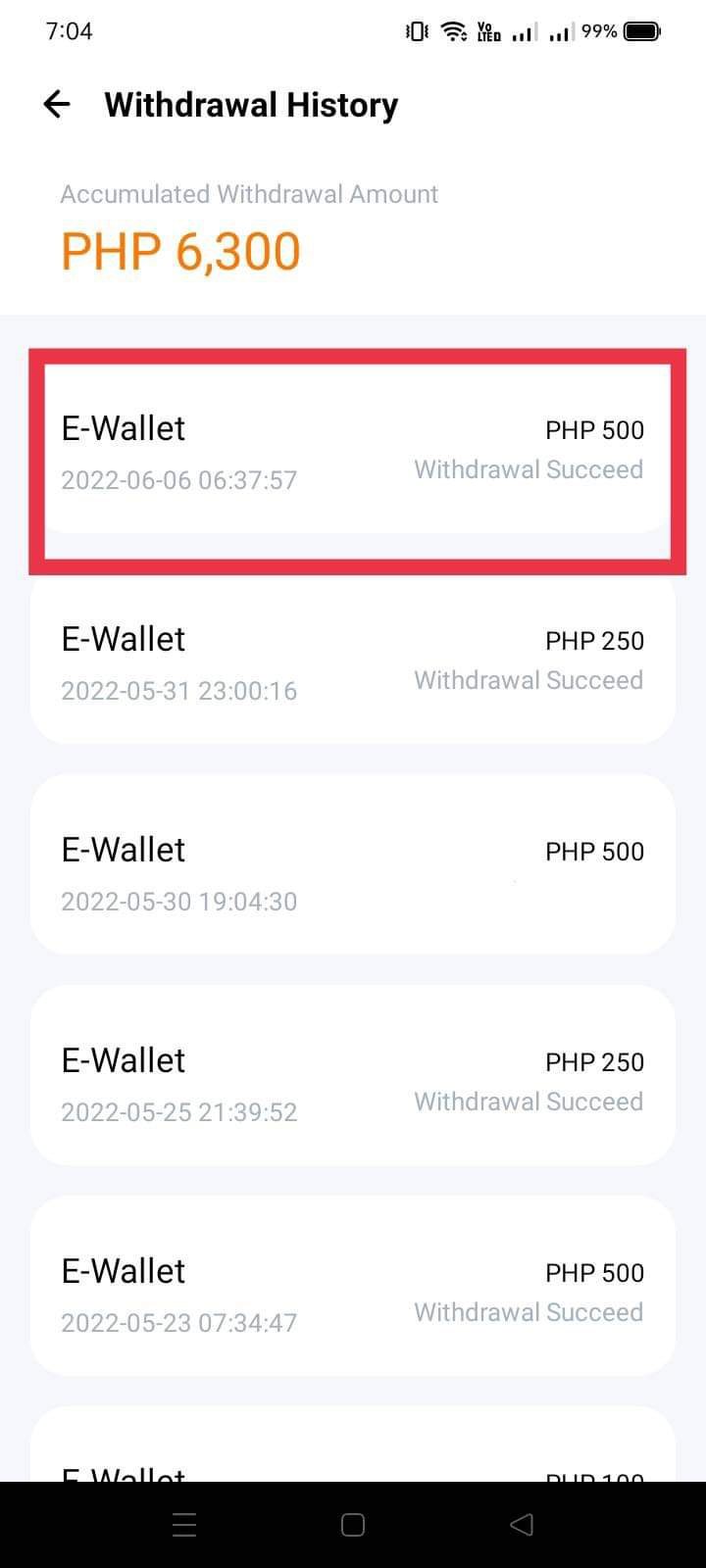The image size is (706, 1568).
Task: Select the withdrawal from 2022-05-25 21:39:52
Action: pyautogui.click(x=353, y=1084)
